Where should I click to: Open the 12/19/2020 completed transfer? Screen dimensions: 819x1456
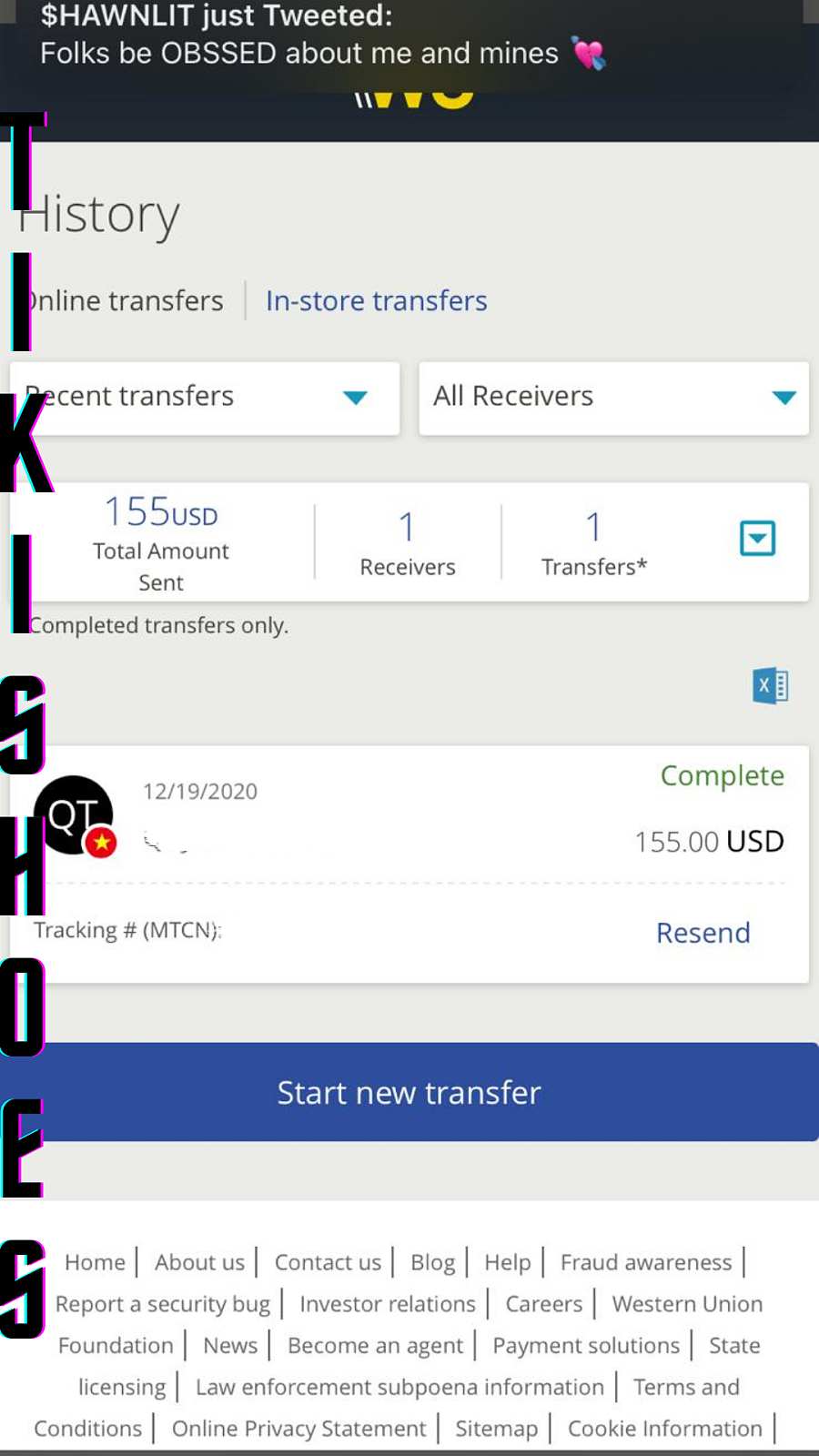[409, 814]
